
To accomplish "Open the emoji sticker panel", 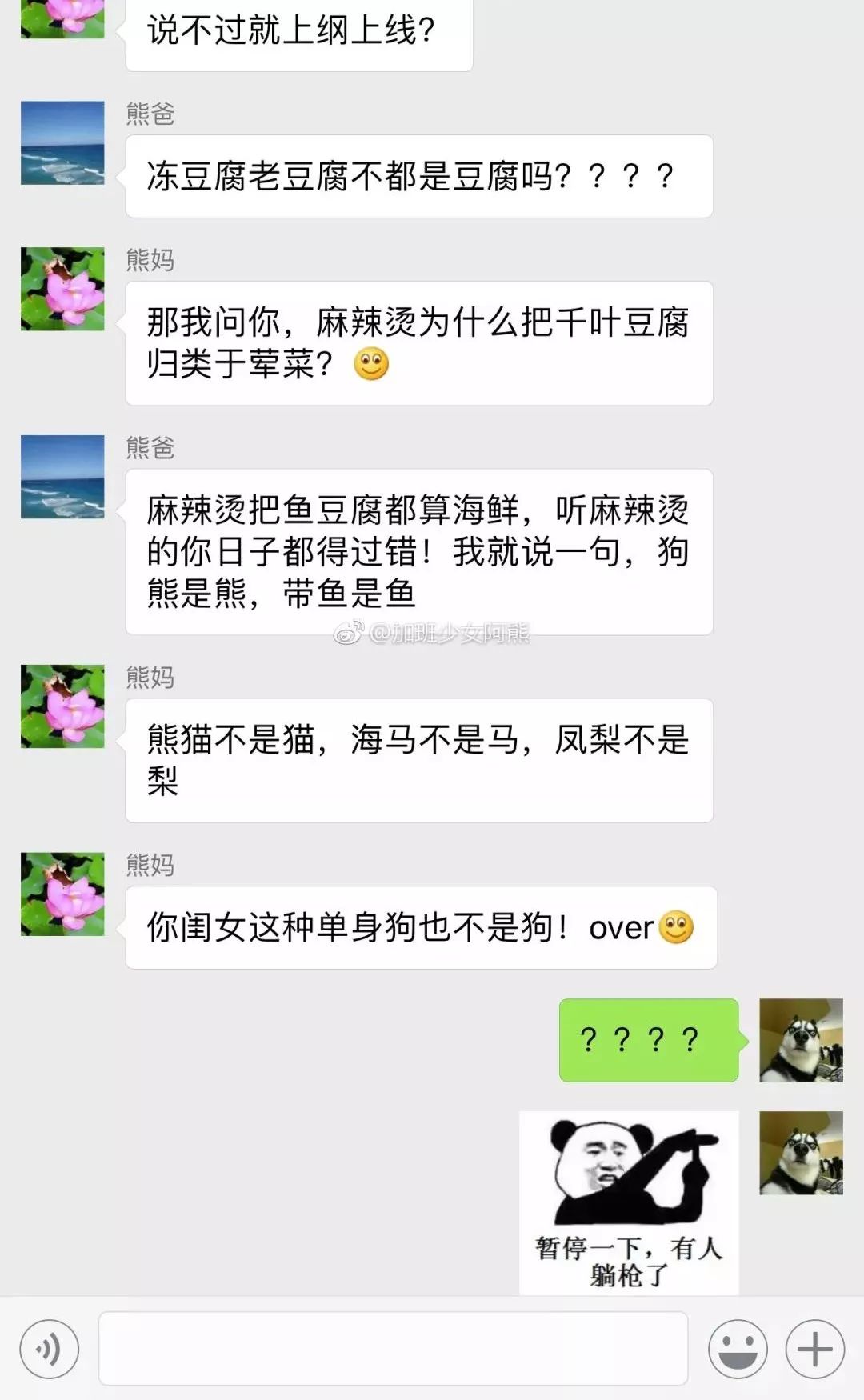I will pyautogui.click(x=738, y=1350).
